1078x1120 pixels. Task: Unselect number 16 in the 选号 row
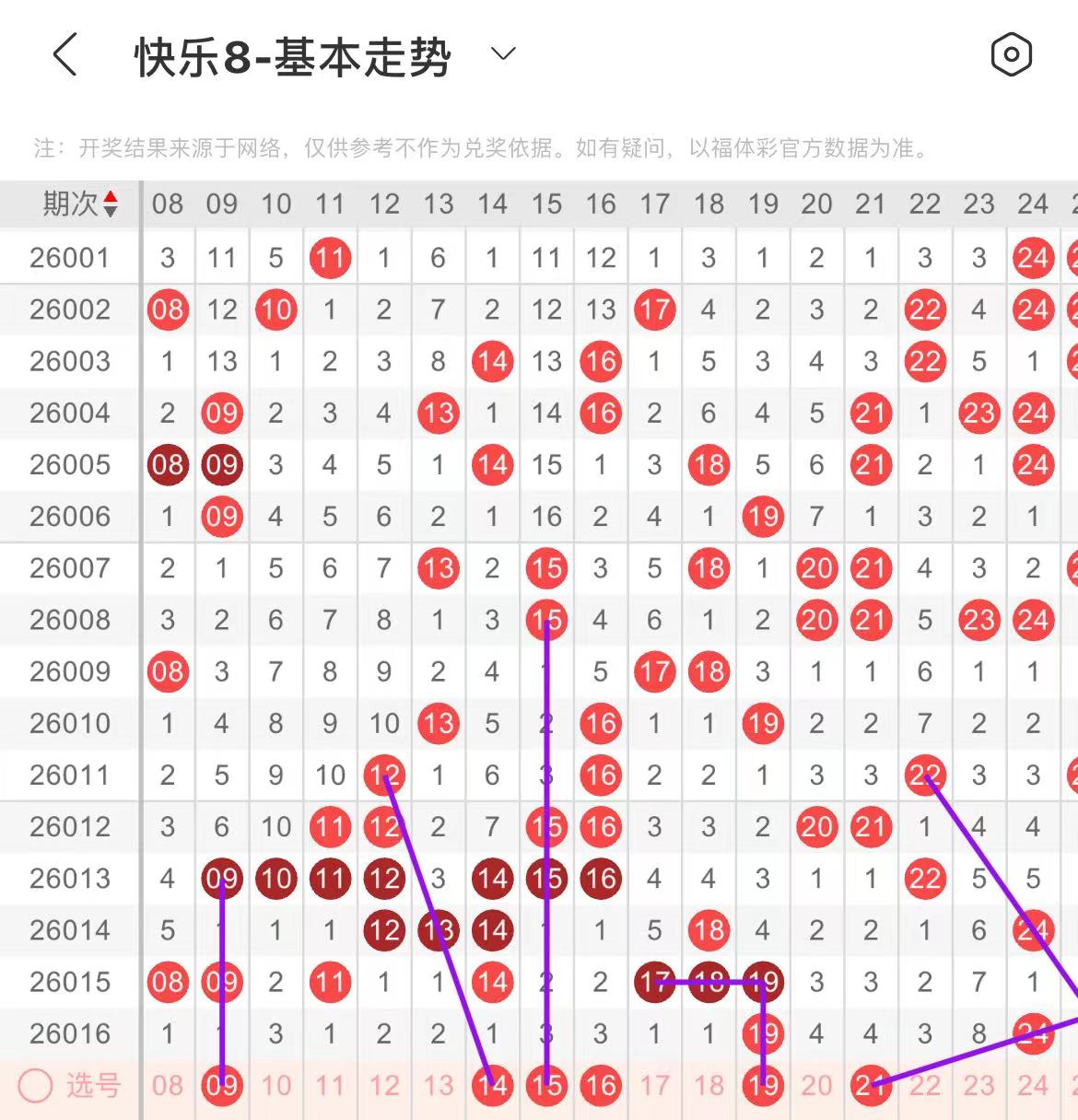point(601,1086)
